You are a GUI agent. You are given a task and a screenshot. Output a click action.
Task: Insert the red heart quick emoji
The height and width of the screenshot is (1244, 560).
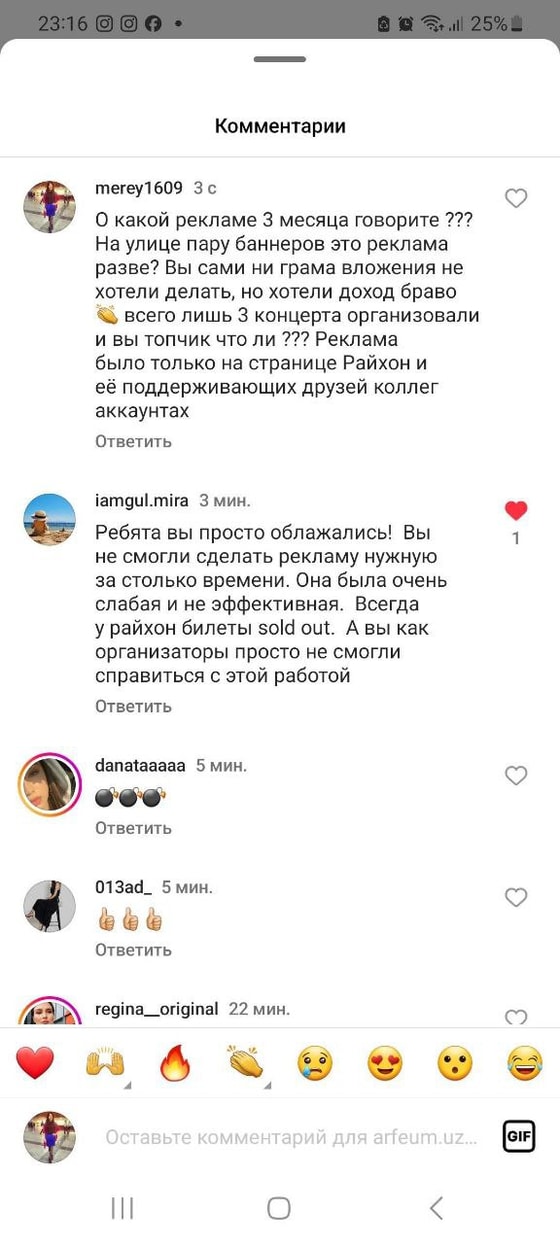coord(35,1064)
